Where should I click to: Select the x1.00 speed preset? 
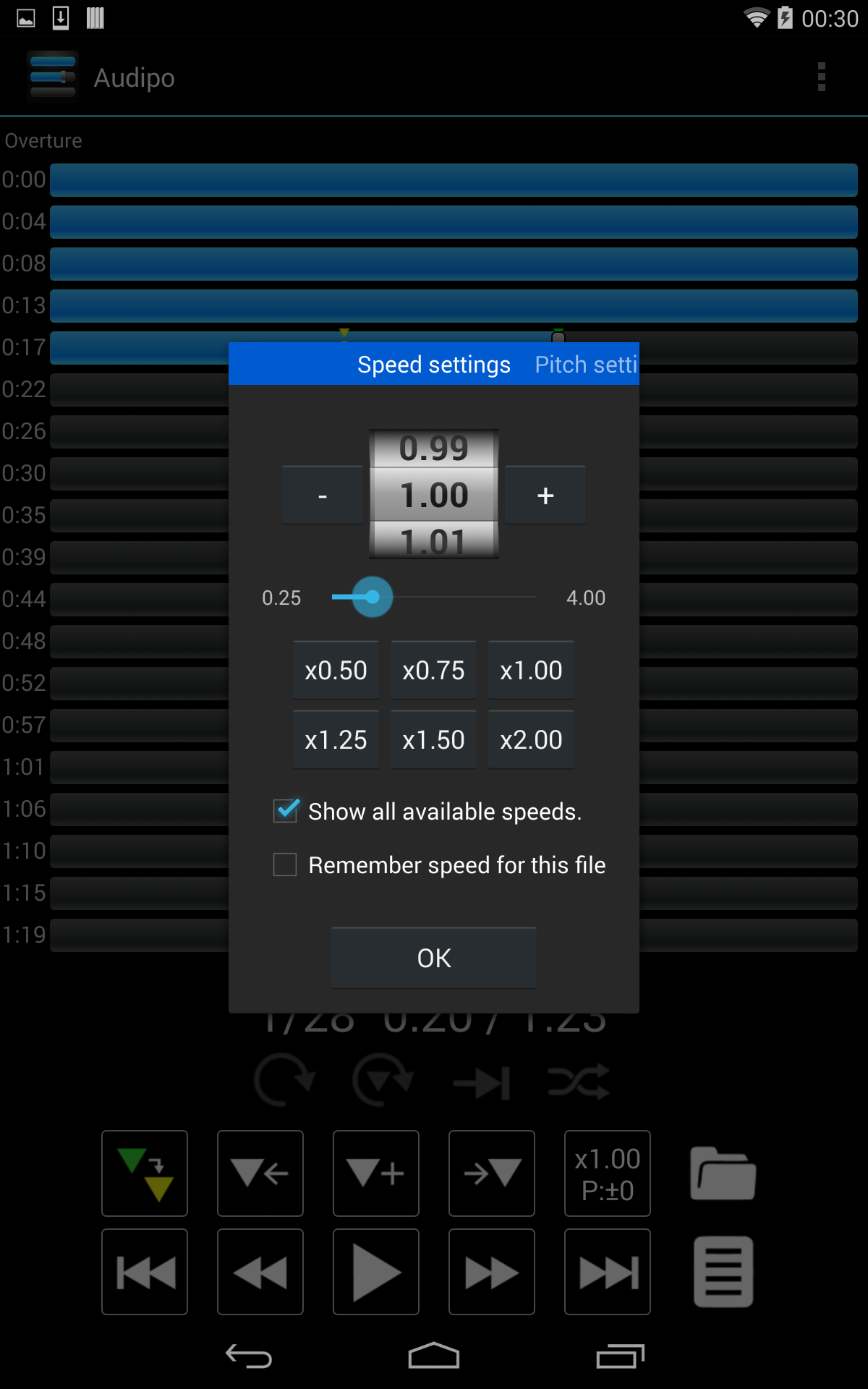(531, 670)
